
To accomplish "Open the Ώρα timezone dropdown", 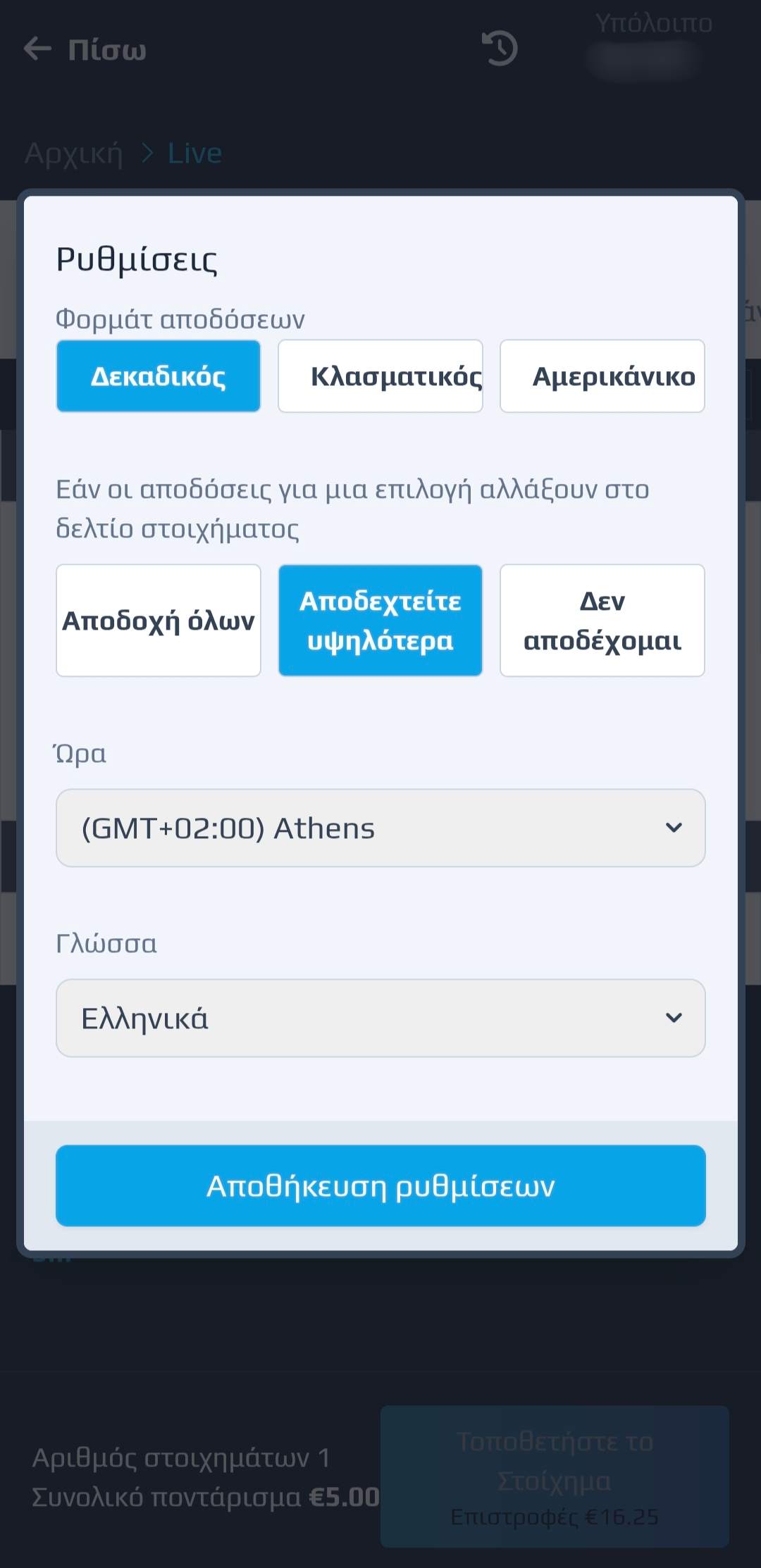I will [380, 828].
